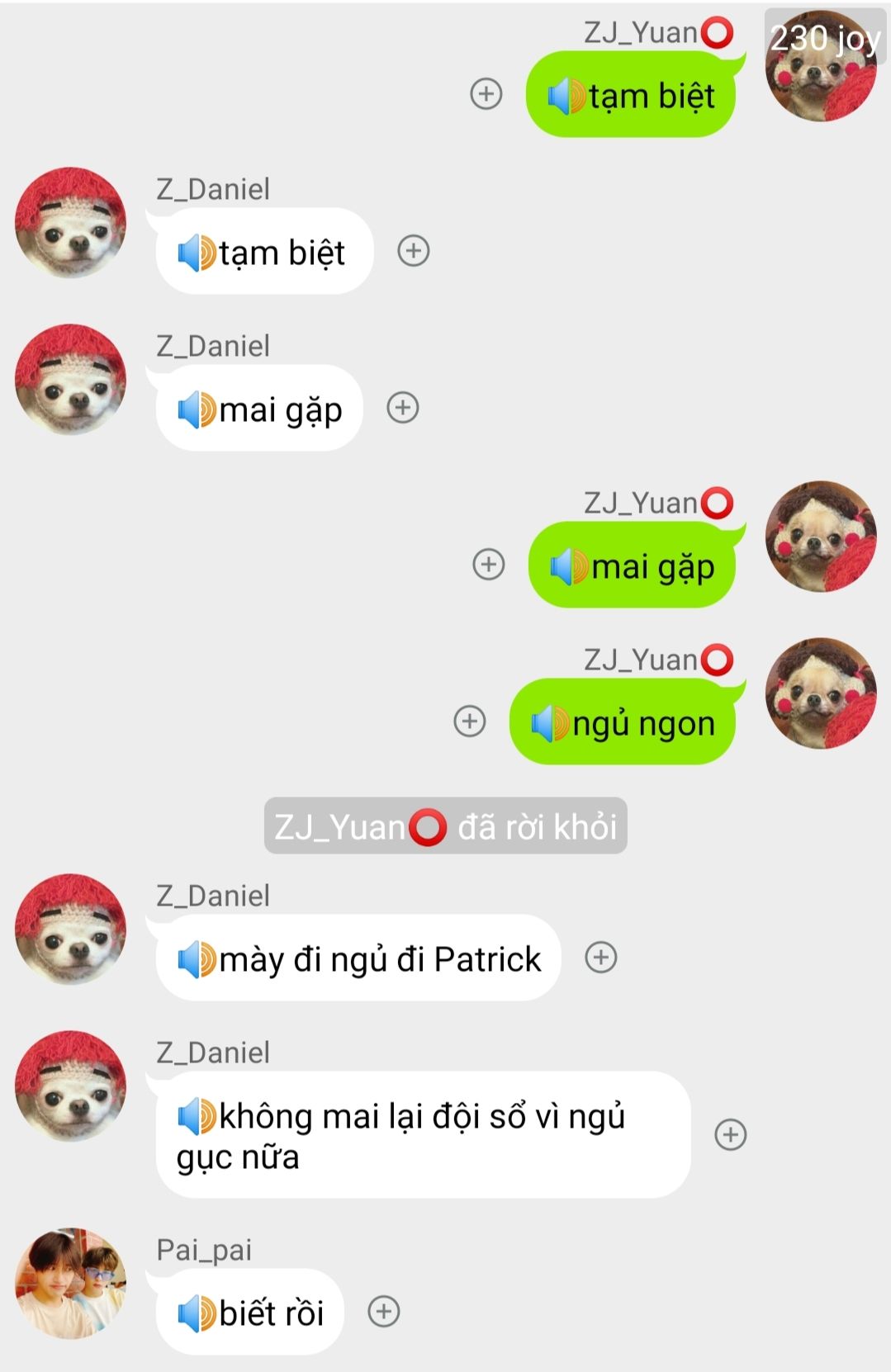Play audio of "mày đi ngủ đi Patrick"
This screenshot has height=1372, width=891.
(197, 959)
